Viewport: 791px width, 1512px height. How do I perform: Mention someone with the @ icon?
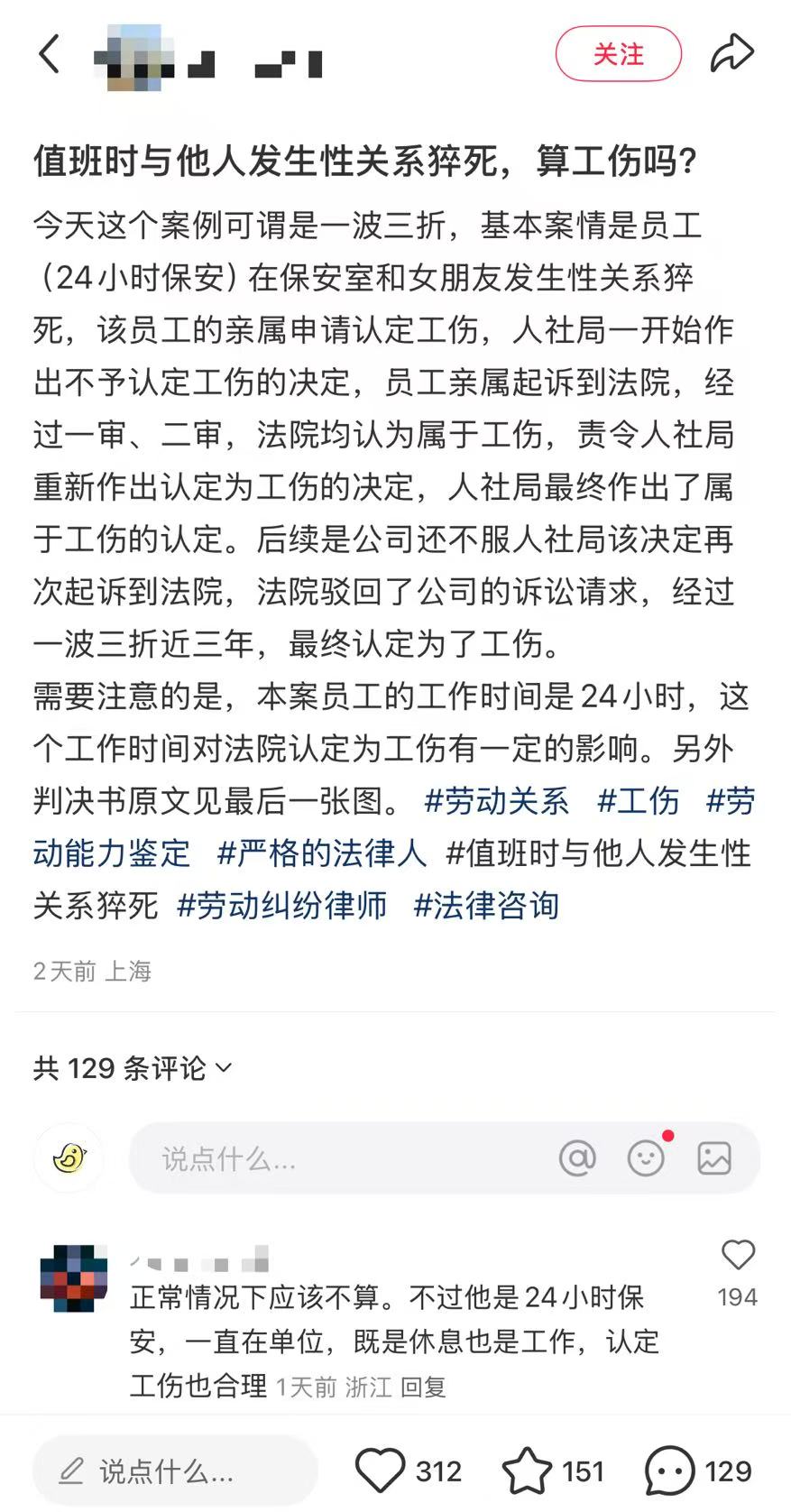point(577,1157)
